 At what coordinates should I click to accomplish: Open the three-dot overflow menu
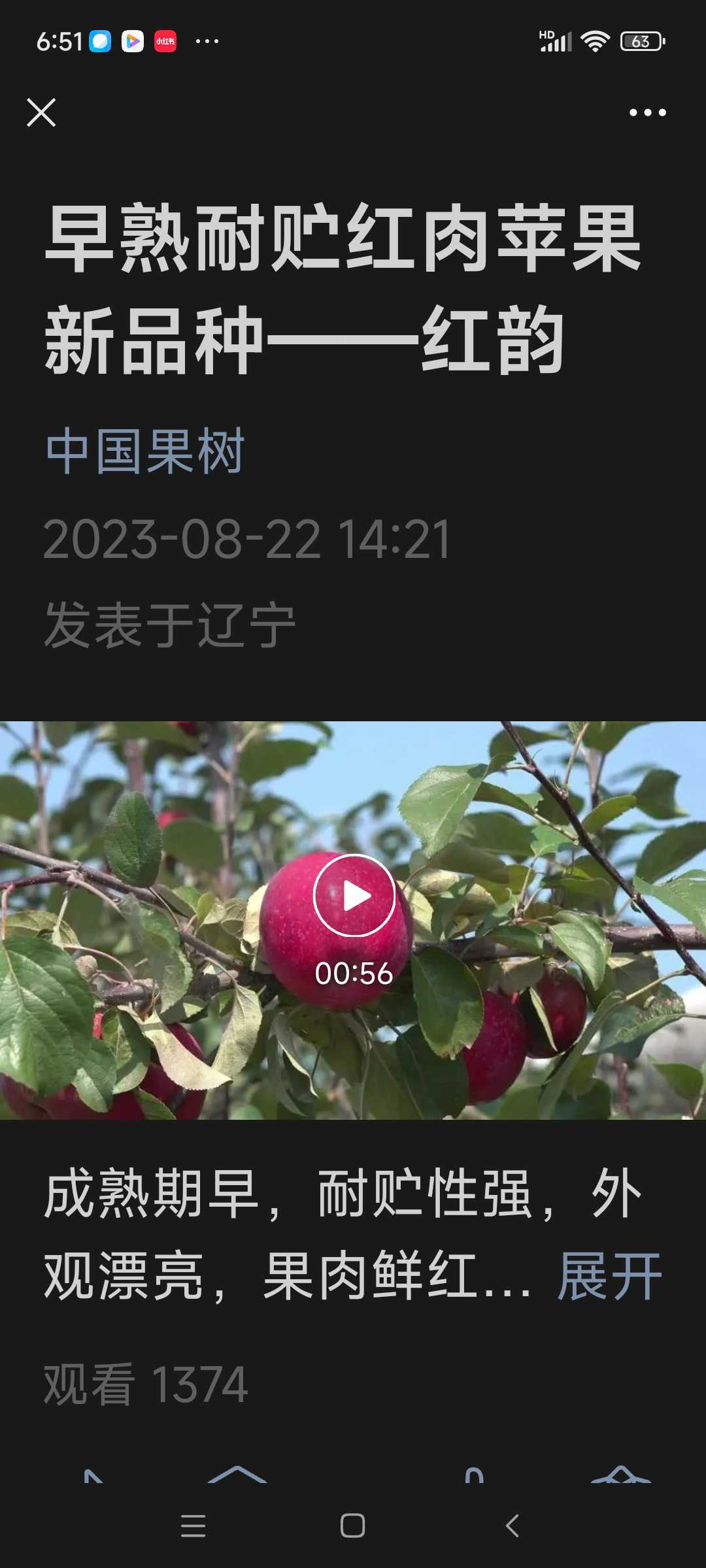(647, 112)
